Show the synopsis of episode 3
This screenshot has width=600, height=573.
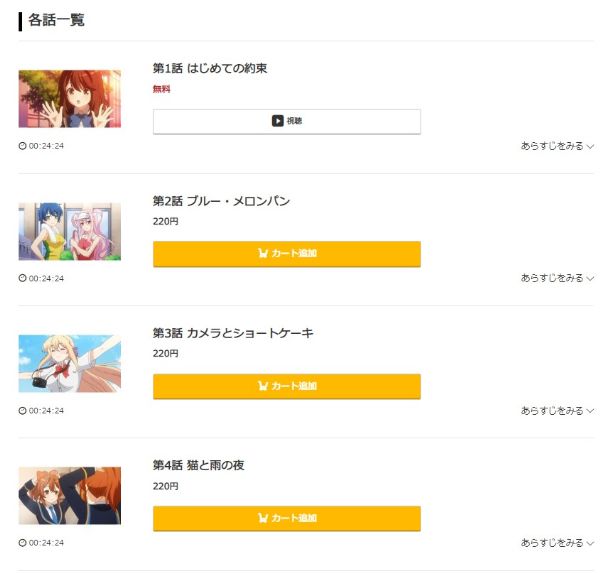556,411
